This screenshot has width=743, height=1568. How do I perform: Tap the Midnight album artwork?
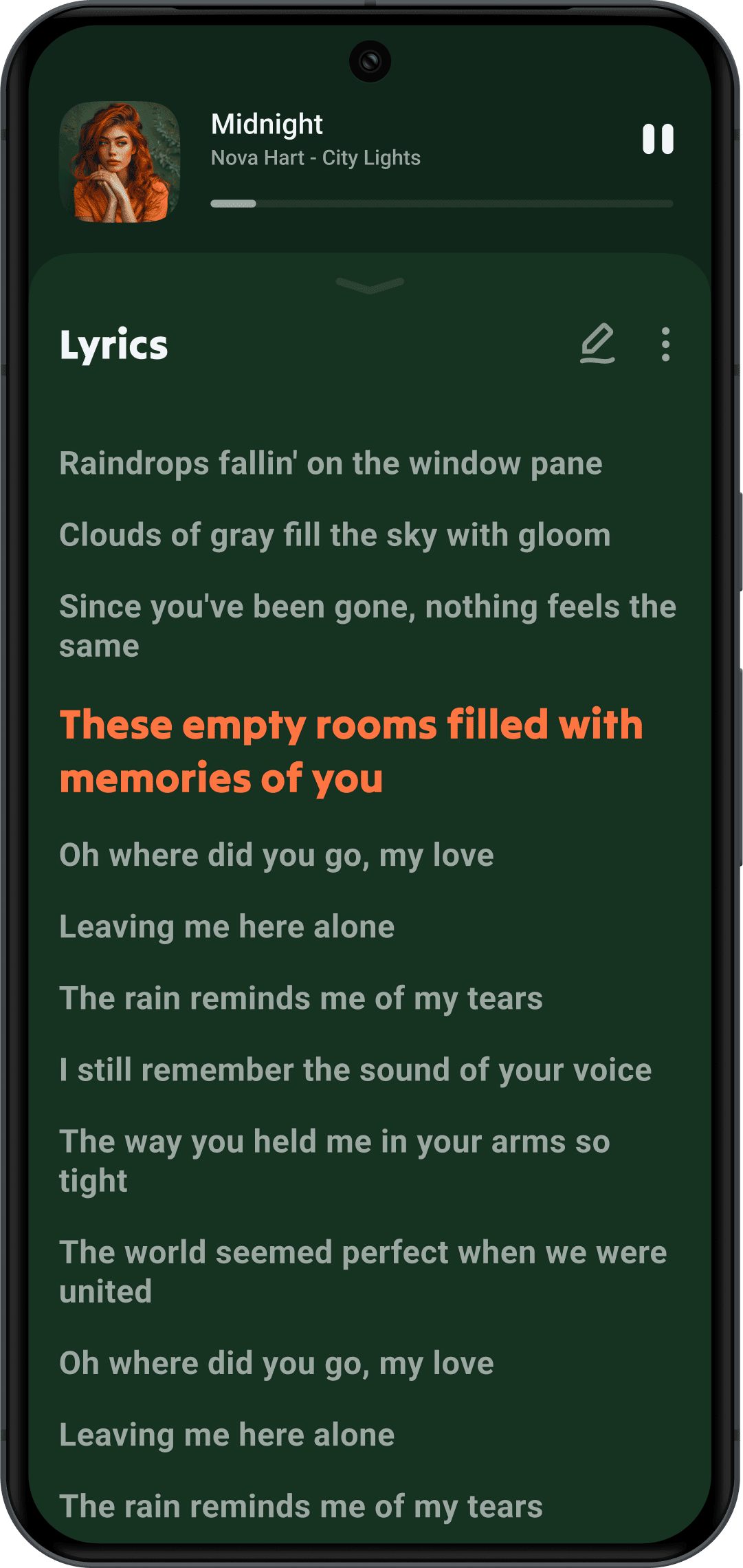120,162
